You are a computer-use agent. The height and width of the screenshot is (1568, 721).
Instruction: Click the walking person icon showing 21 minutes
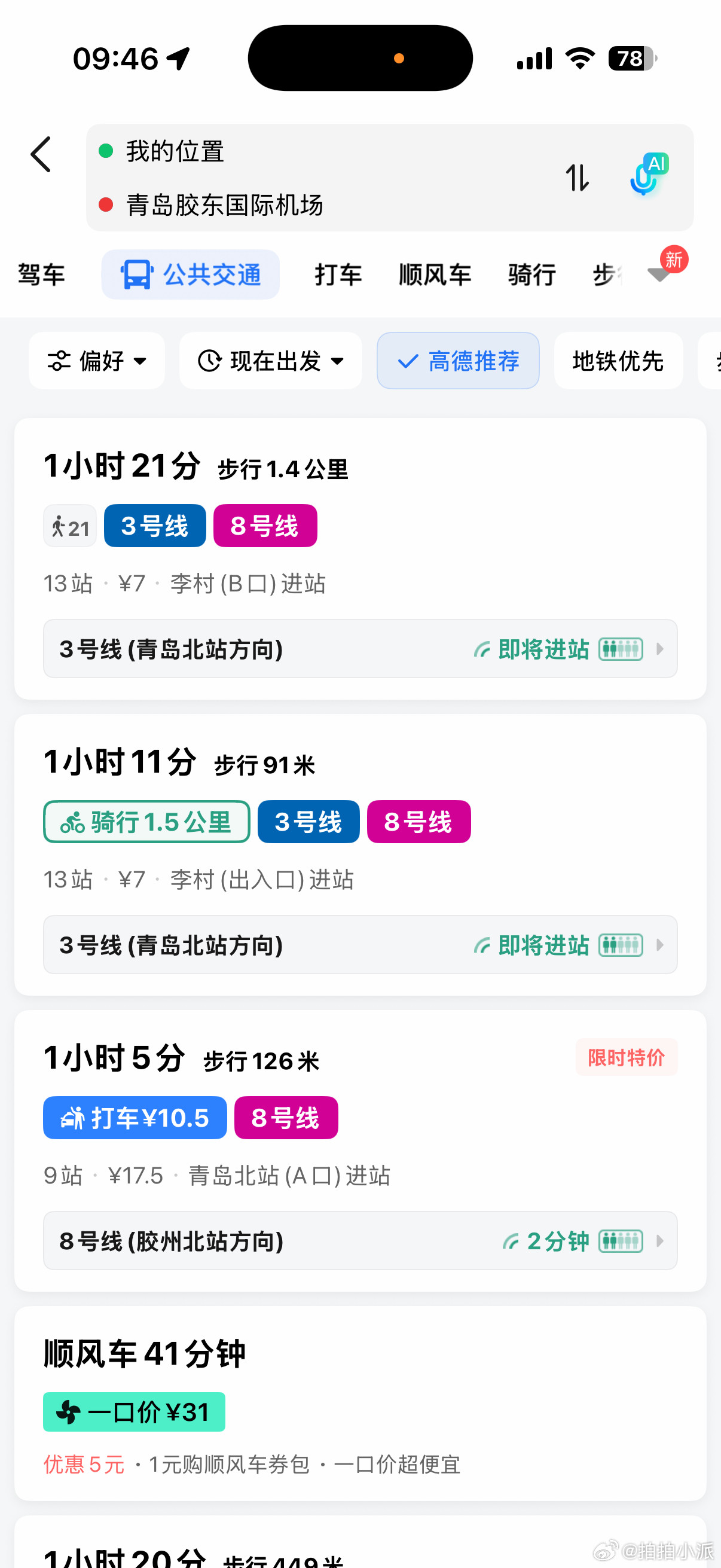[69, 526]
